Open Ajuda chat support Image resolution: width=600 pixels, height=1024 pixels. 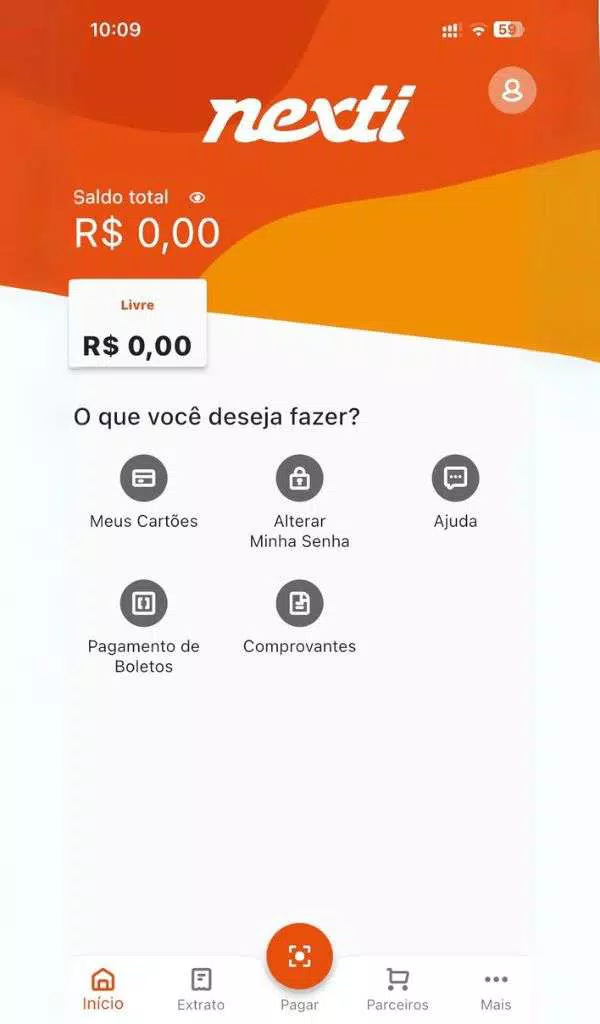pos(456,492)
